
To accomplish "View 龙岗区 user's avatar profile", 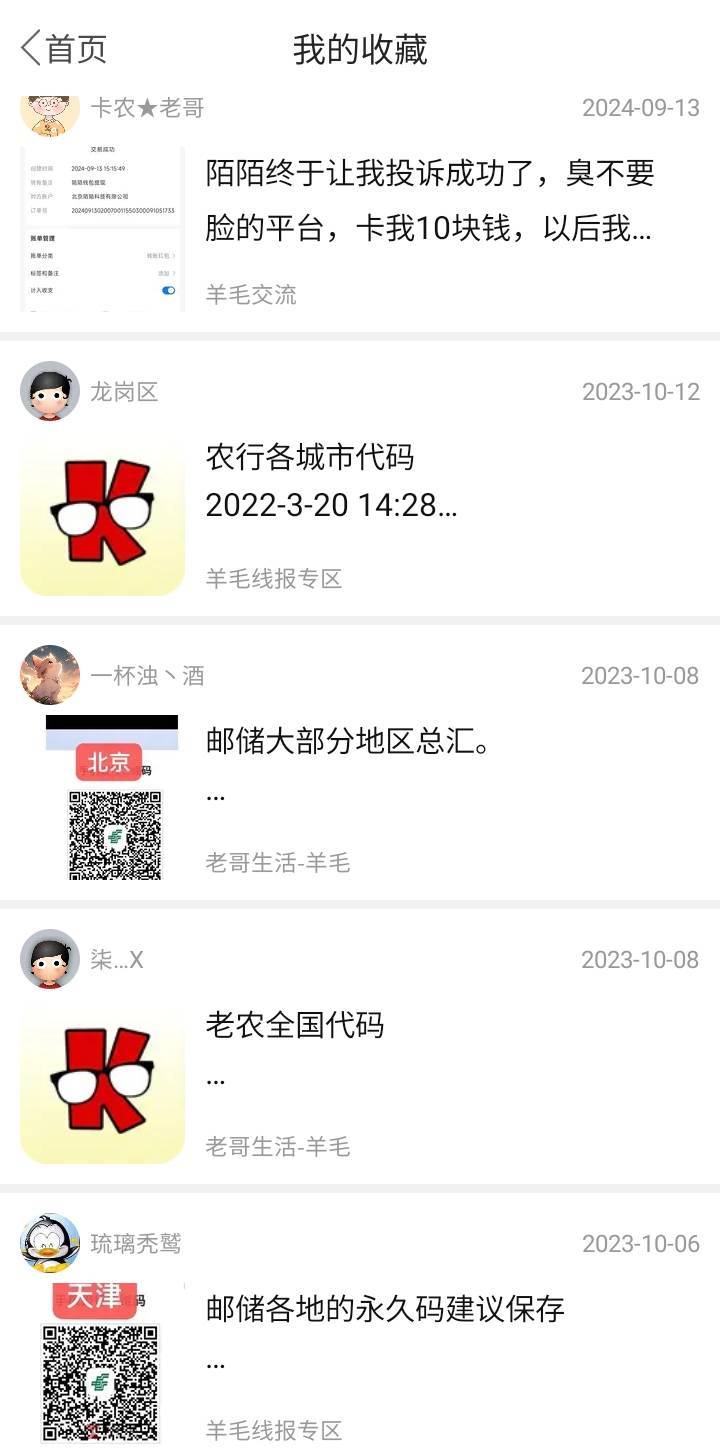I will coord(50,391).
